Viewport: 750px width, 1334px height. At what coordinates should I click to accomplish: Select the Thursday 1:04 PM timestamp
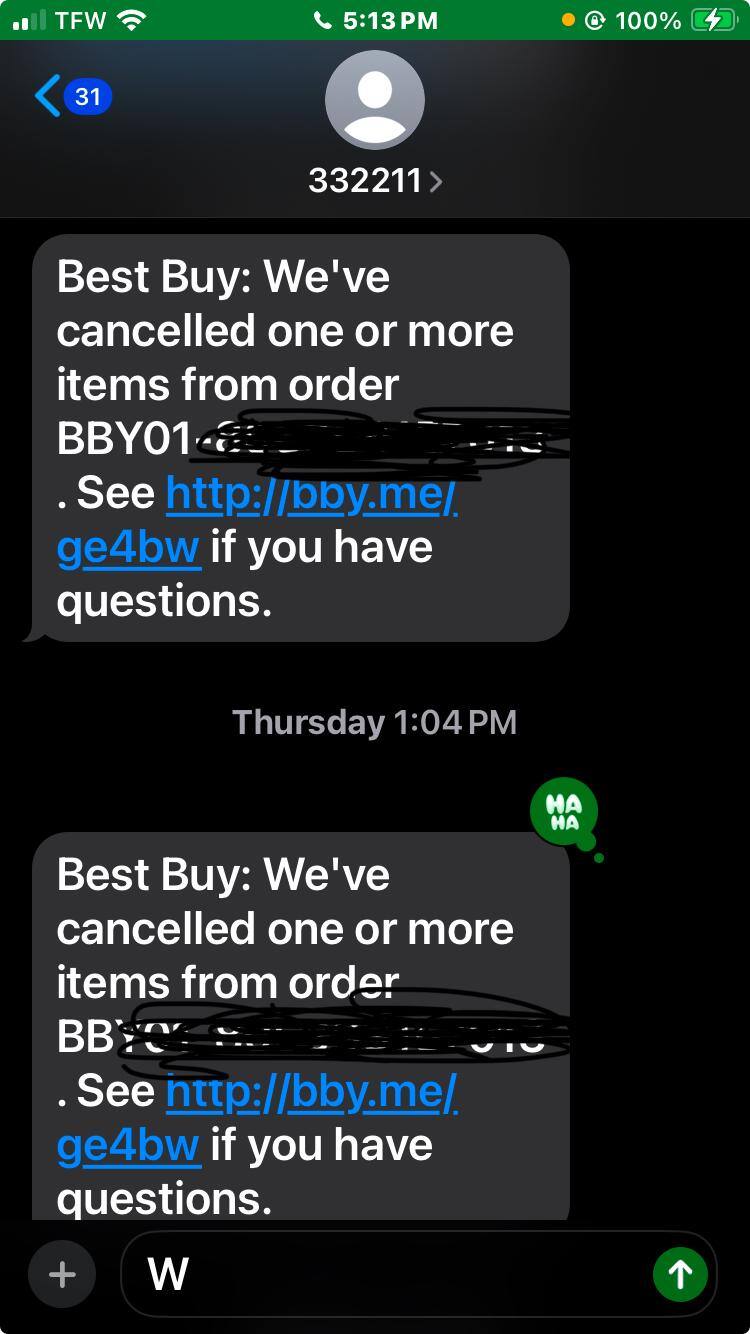pyautogui.click(x=374, y=721)
